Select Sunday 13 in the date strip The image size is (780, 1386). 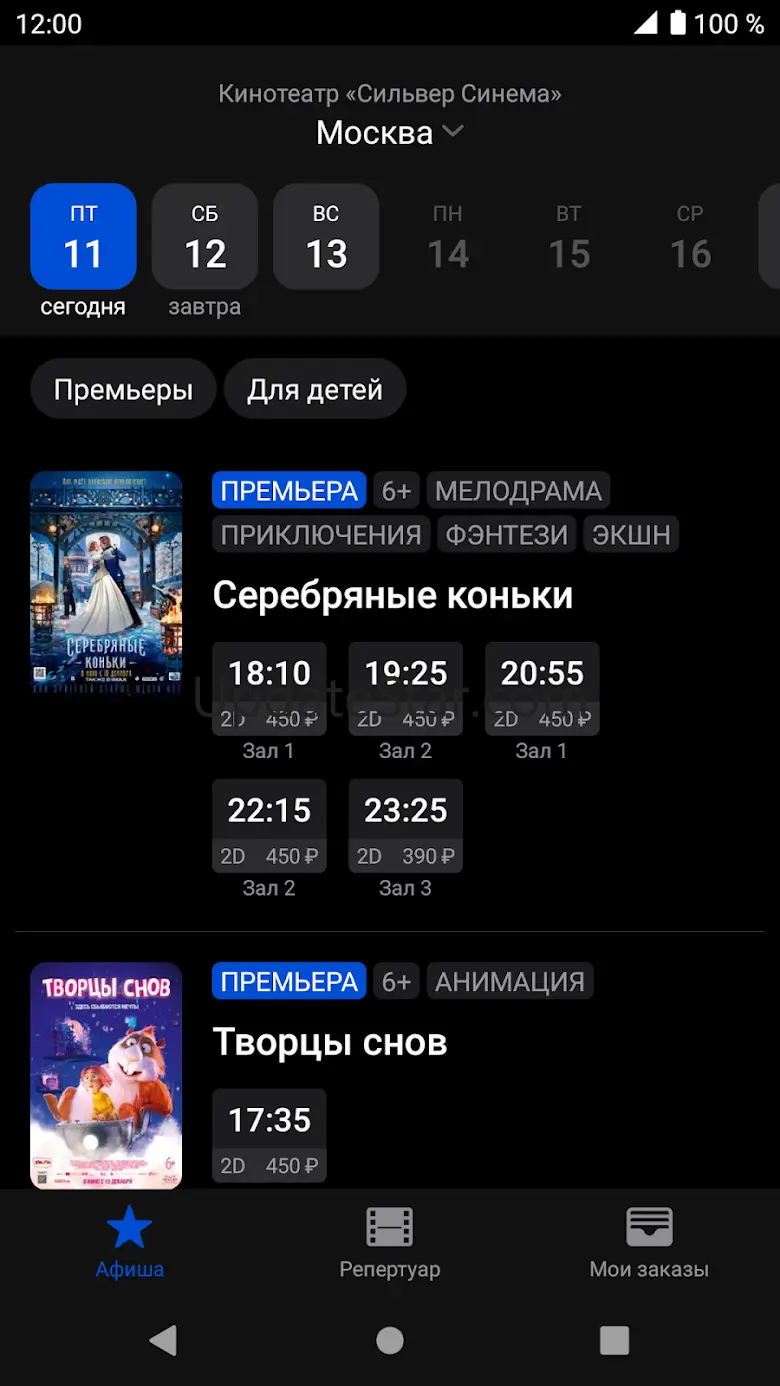(326, 237)
